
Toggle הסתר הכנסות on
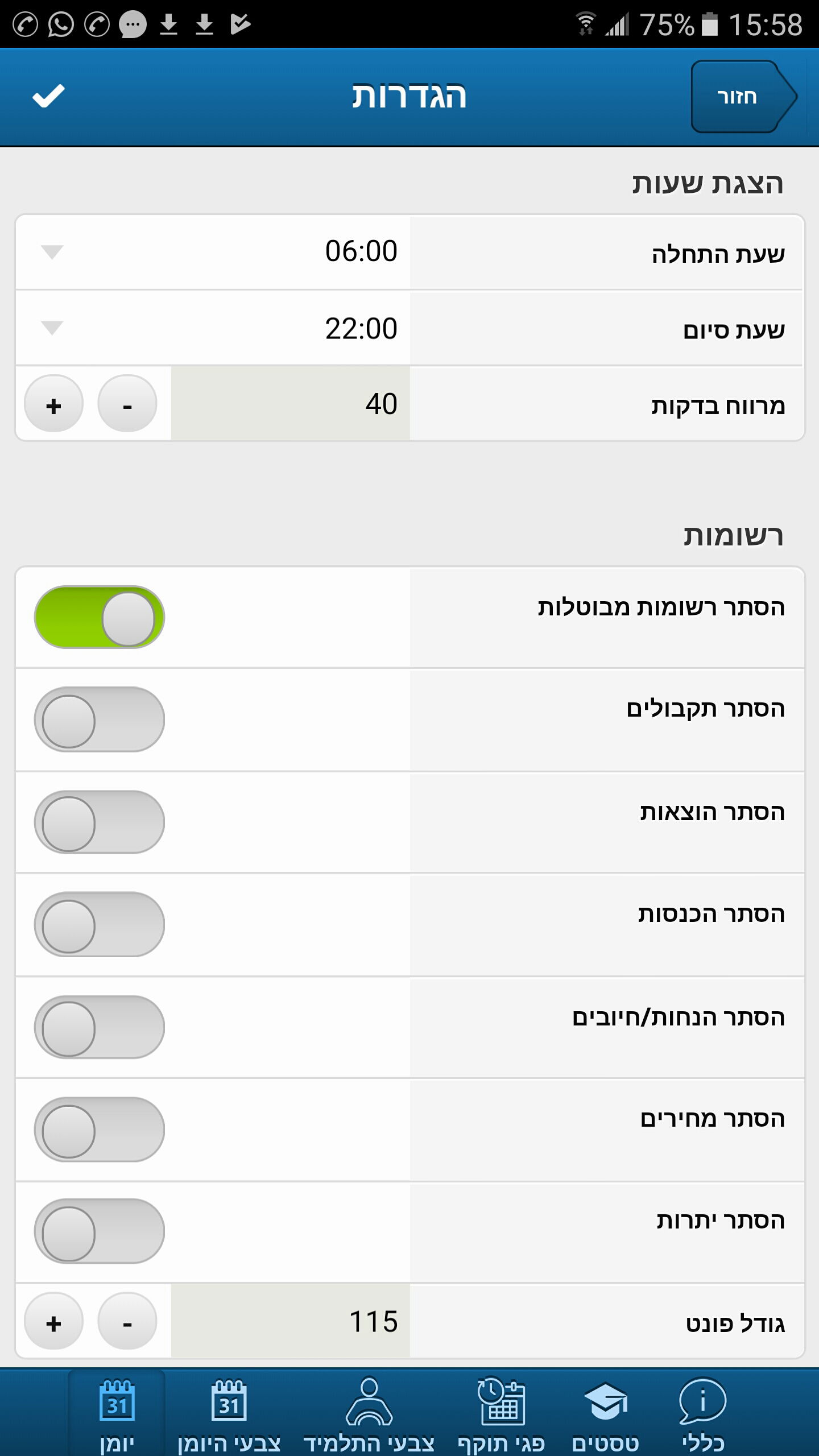tap(100, 925)
